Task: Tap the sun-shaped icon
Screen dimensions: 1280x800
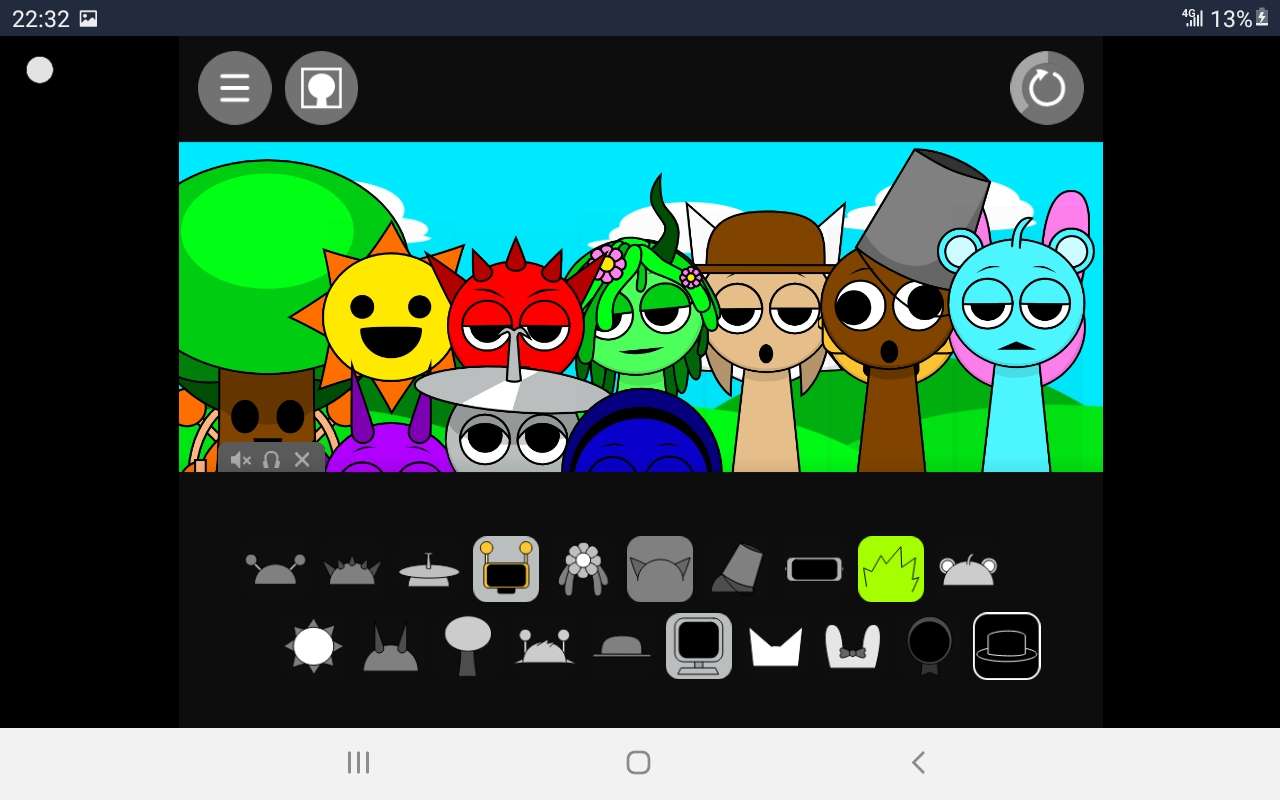Action: click(313, 646)
